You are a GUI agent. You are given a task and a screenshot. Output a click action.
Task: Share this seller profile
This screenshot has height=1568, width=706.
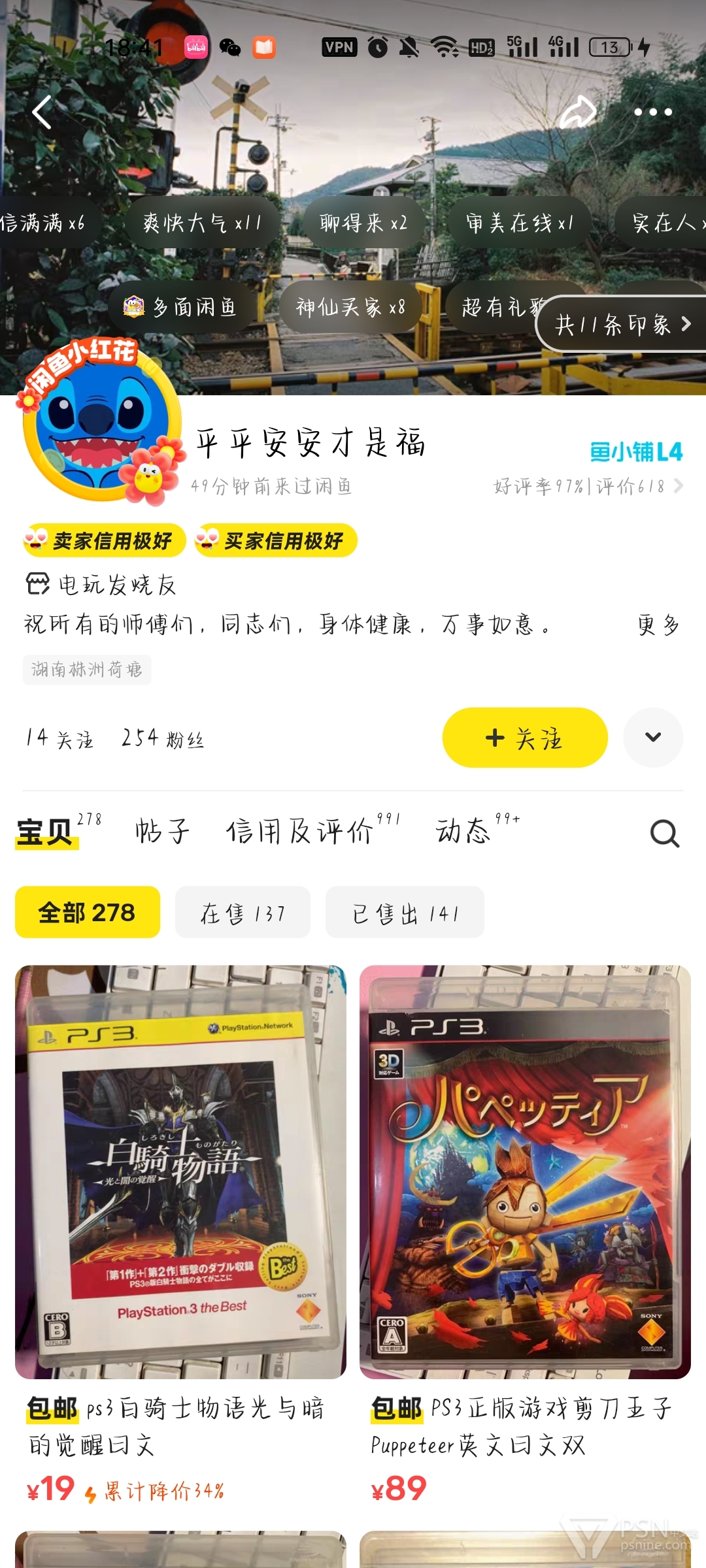pyautogui.click(x=579, y=112)
